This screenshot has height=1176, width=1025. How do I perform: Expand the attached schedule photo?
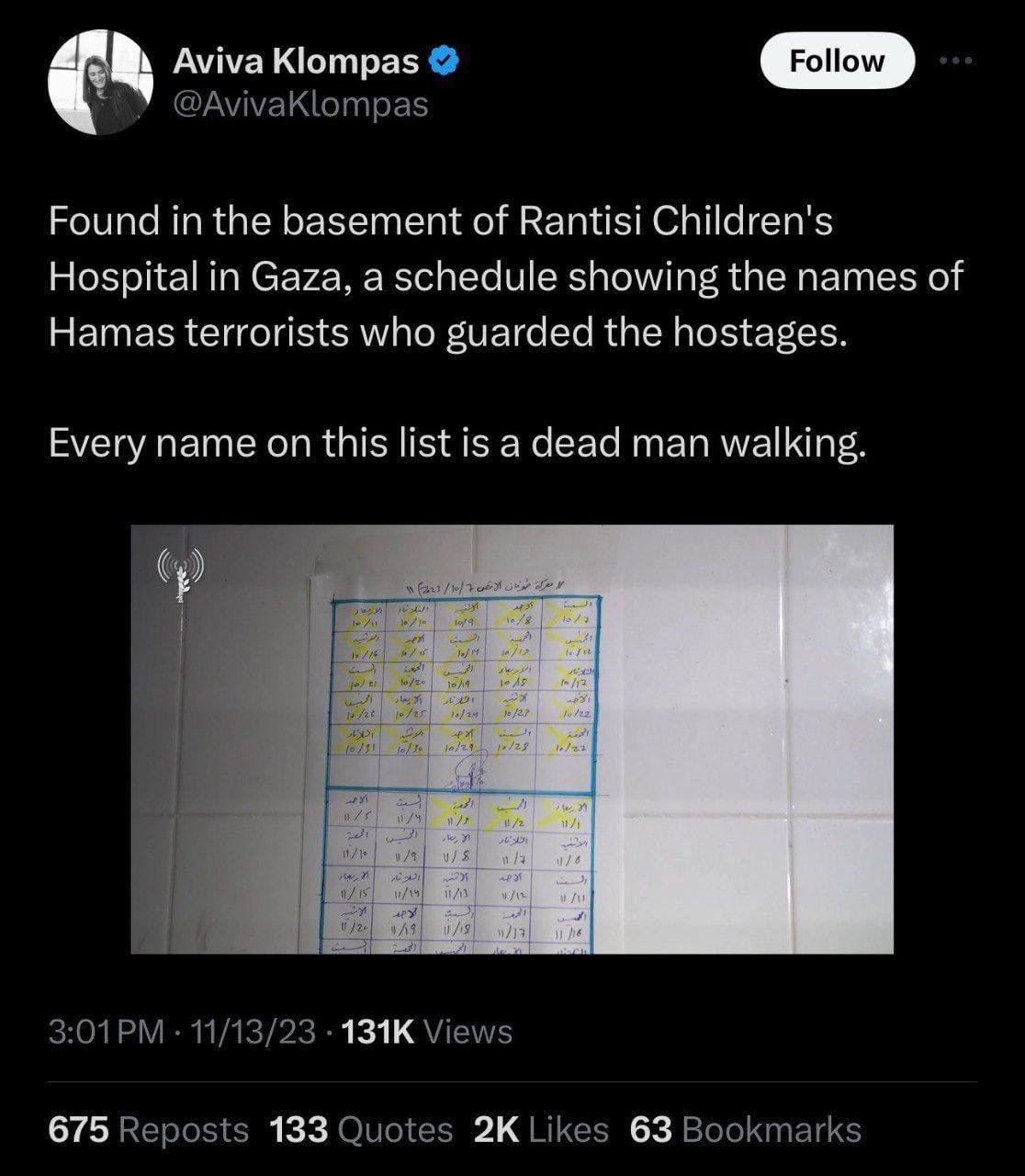point(512,739)
